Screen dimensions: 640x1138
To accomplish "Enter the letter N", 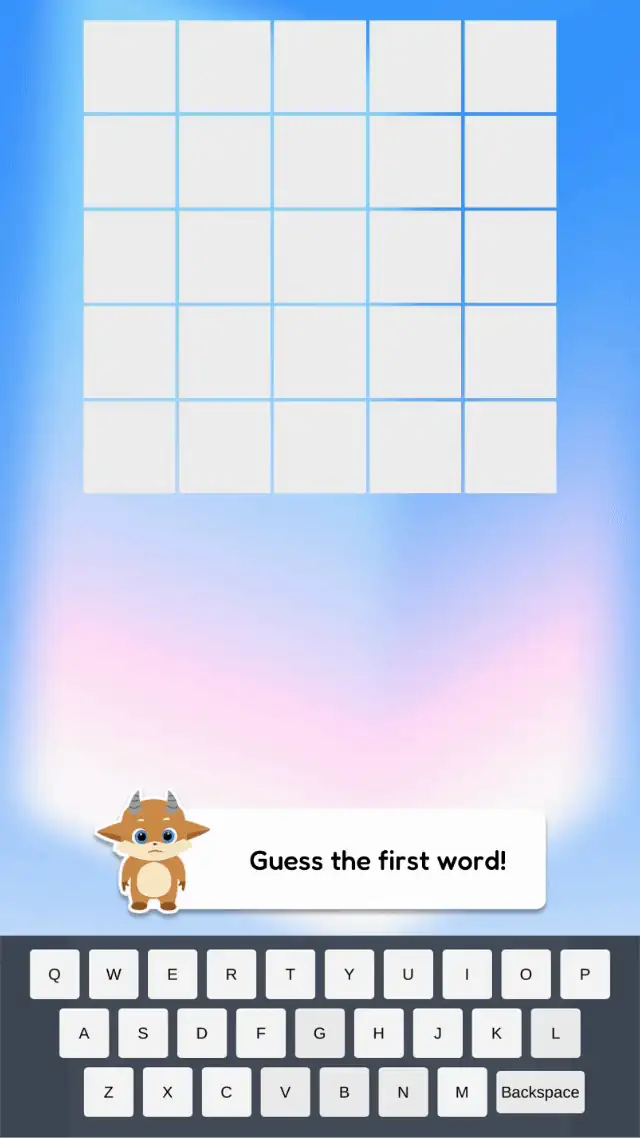I will (403, 1092).
